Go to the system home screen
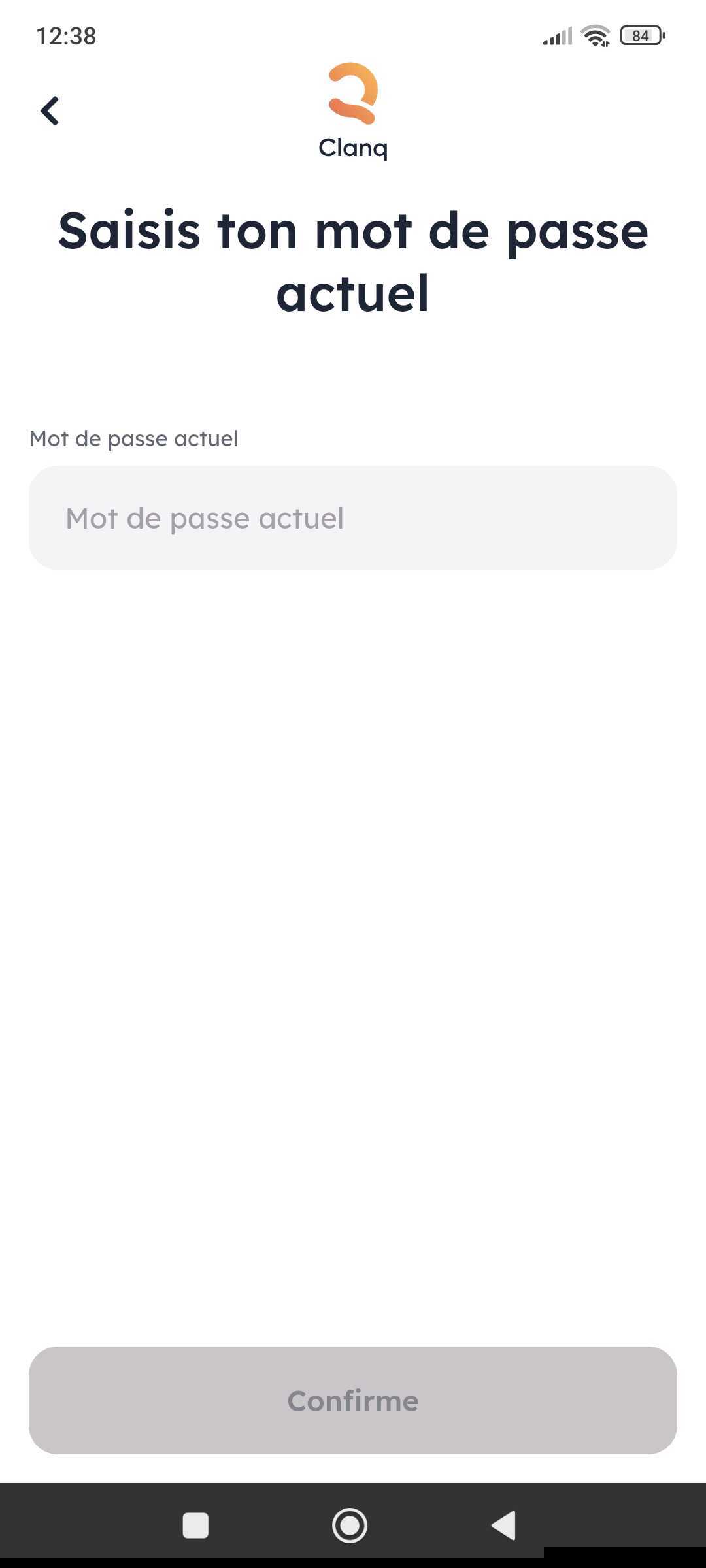 (350, 1526)
